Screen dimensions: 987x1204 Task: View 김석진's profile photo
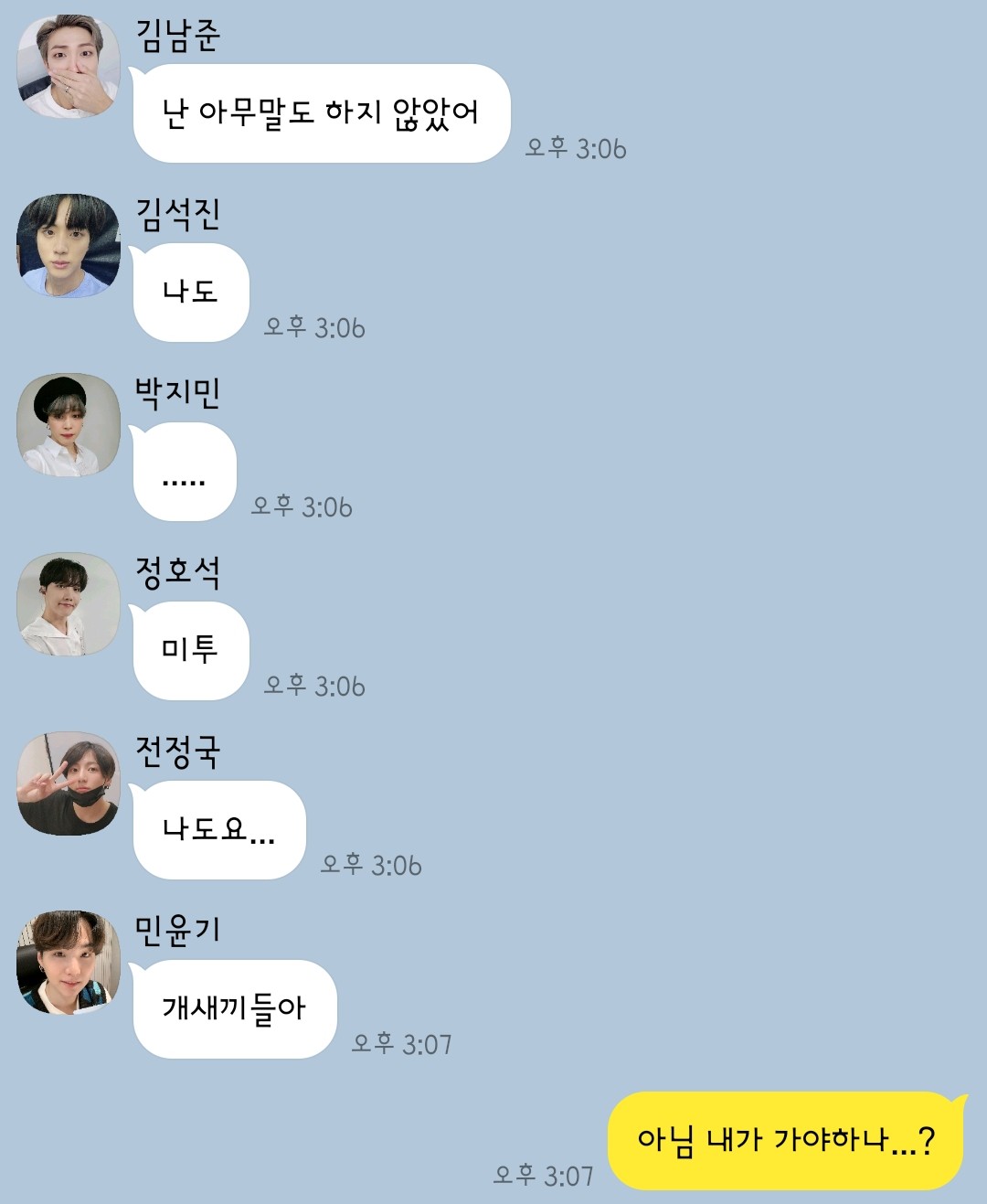coord(69,245)
